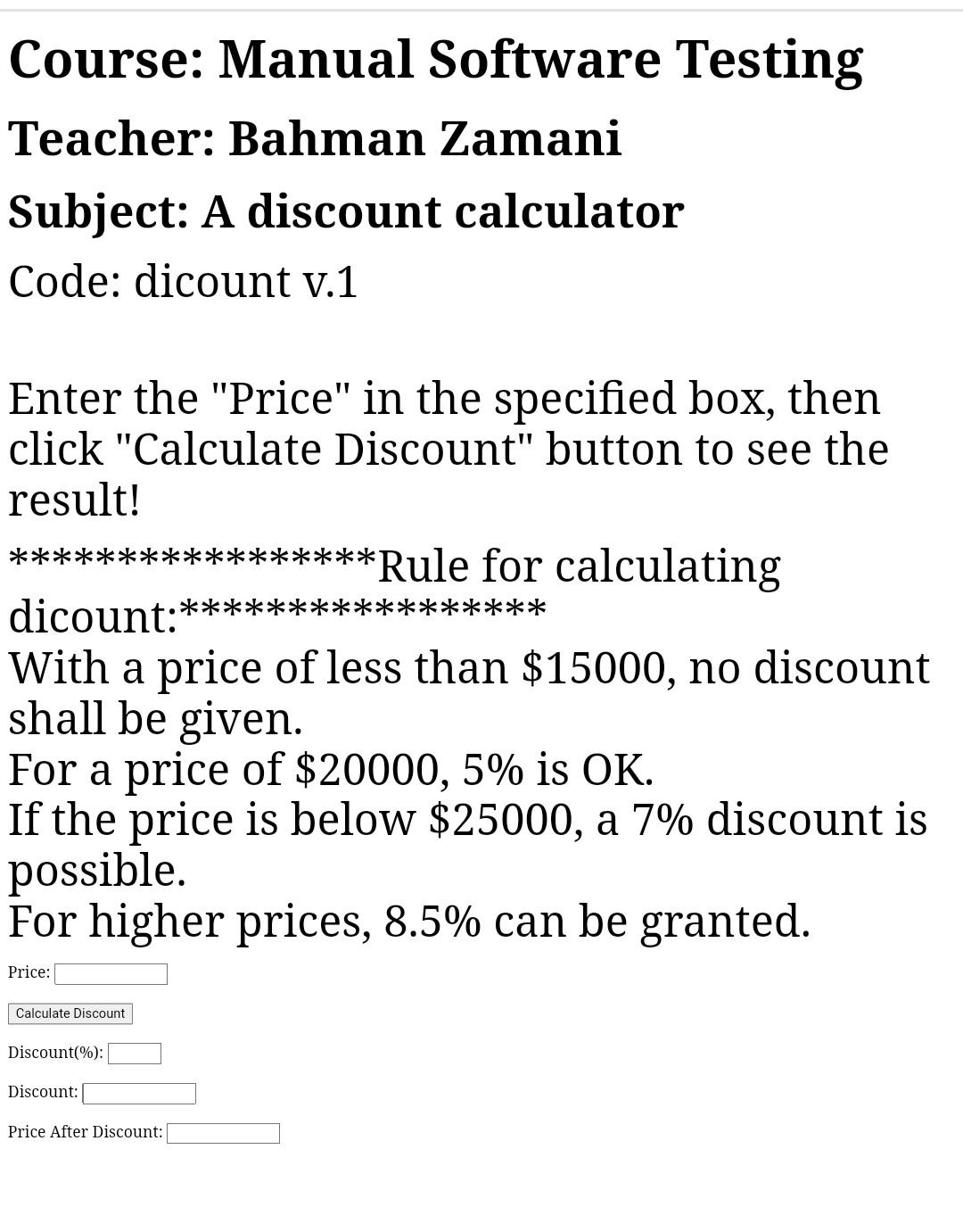Image resolution: width=963 pixels, height=1232 pixels.
Task: Focus the Discount amount field
Action: pyautogui.click(x=139, y=1093)
